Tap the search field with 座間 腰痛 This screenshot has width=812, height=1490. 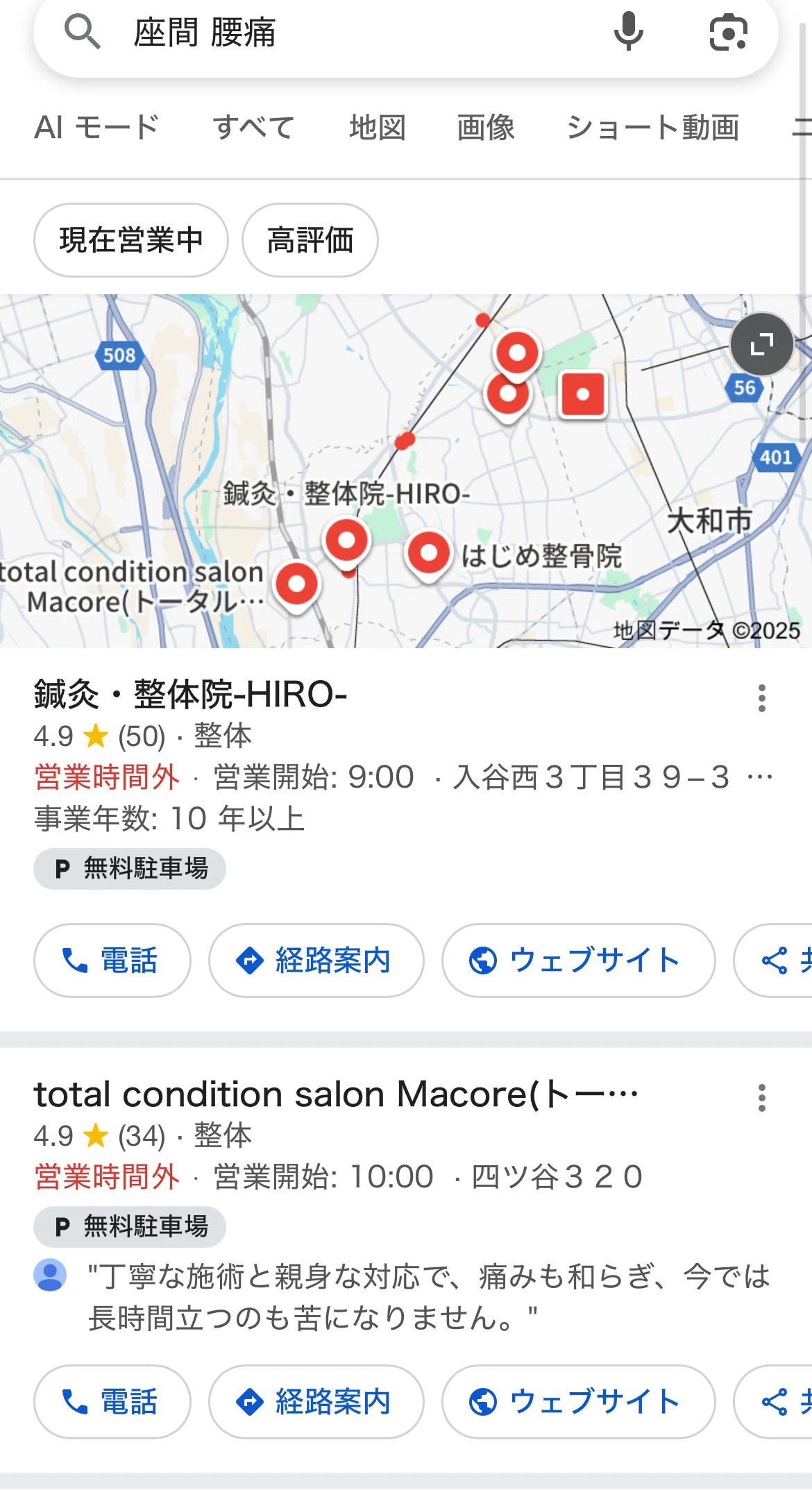[x=347, y=33]
